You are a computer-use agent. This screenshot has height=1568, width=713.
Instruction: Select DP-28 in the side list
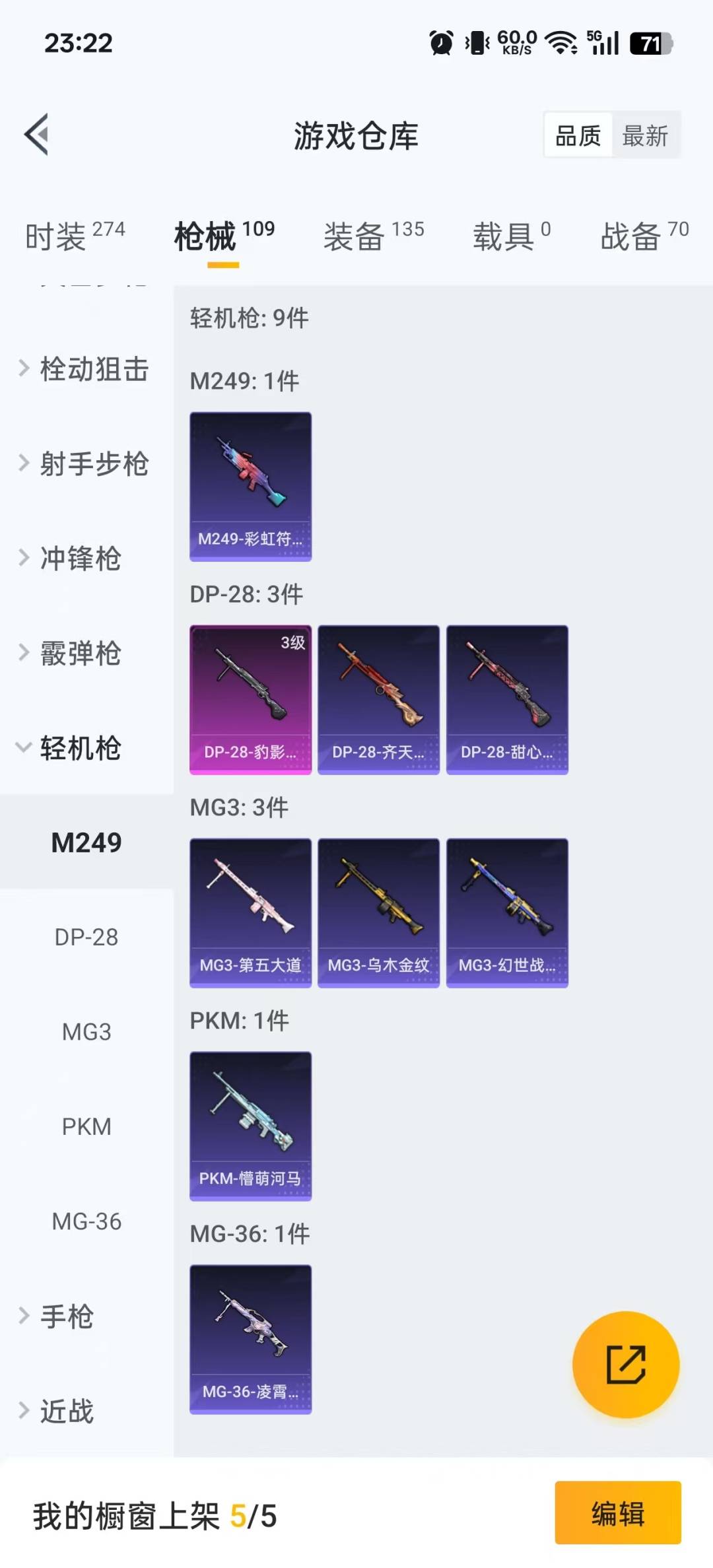coord(86,937)
